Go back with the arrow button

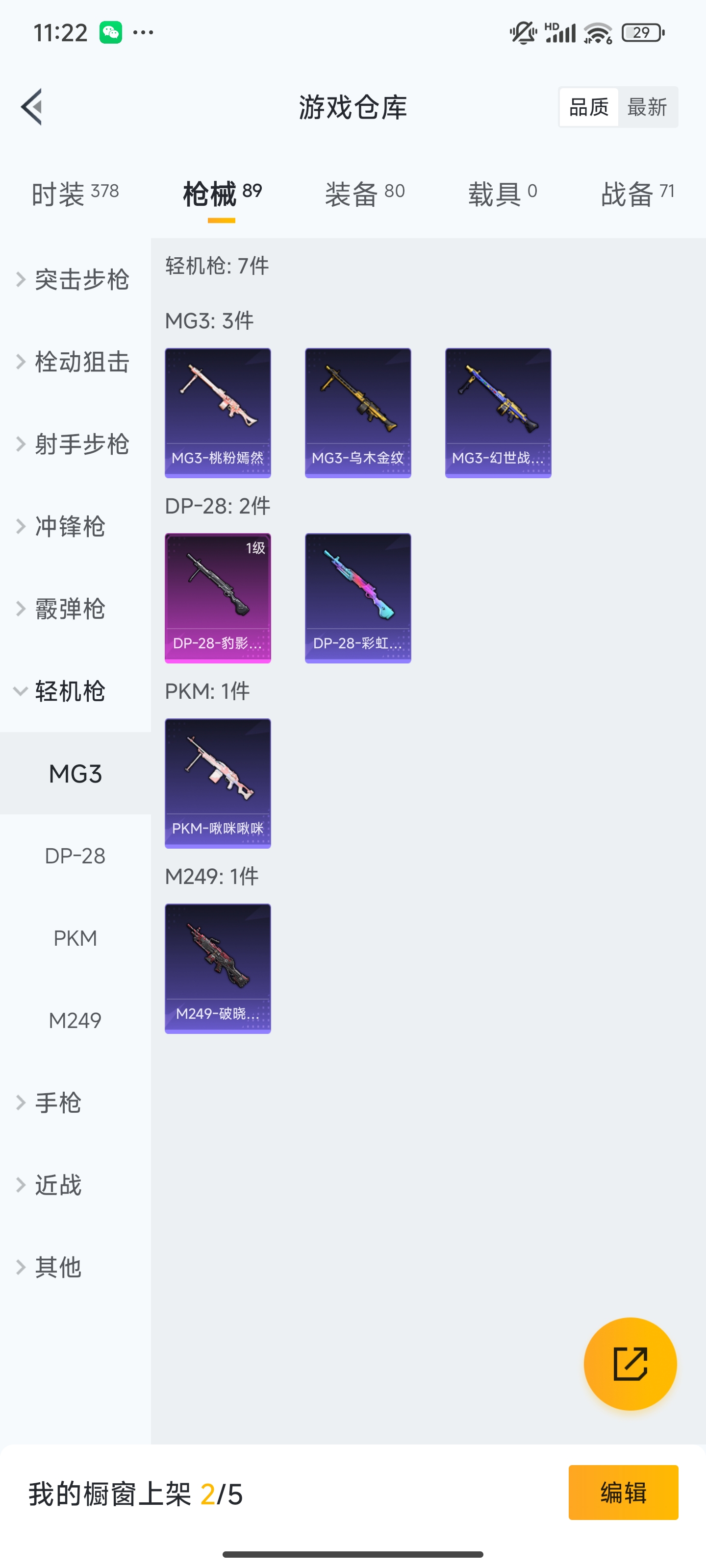[x=31, y=106]
